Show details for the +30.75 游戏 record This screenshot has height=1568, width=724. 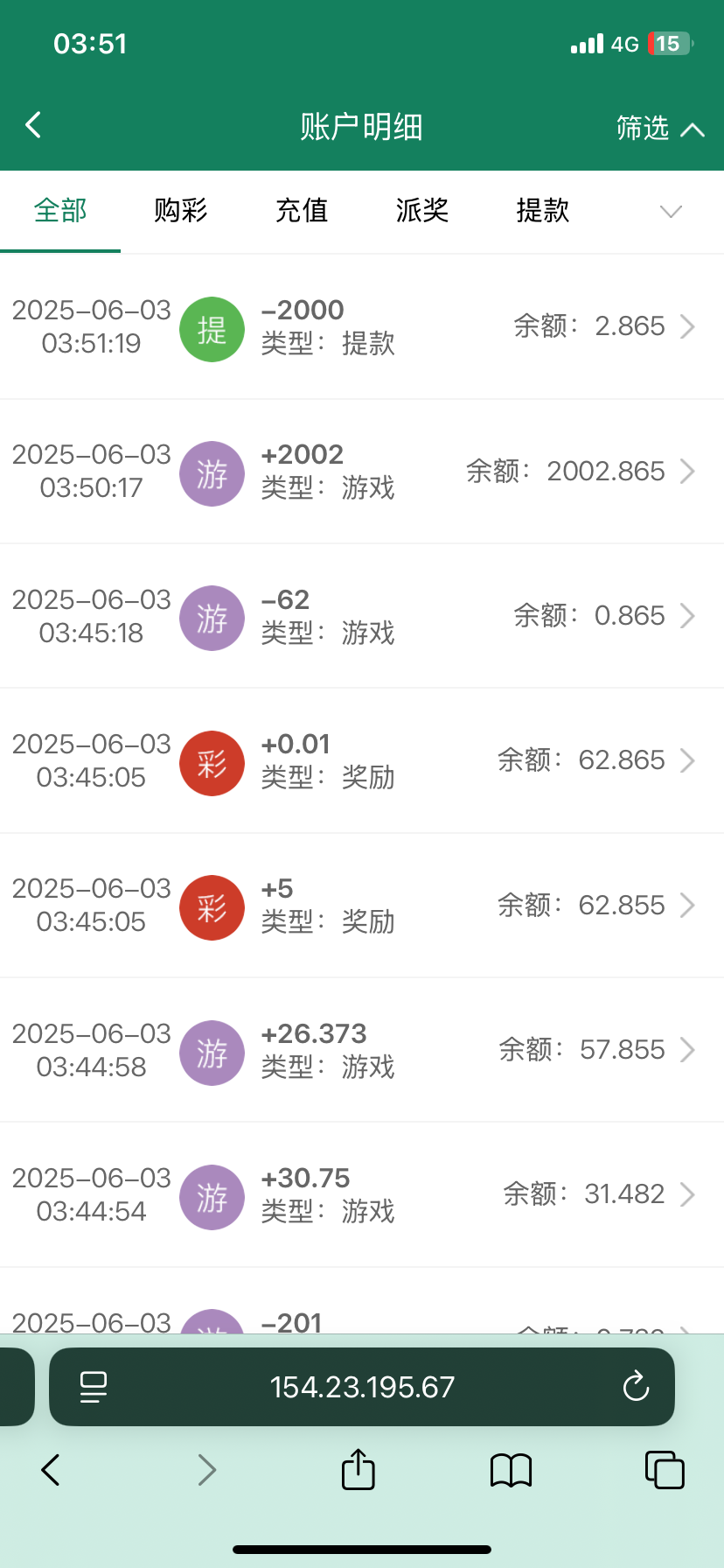click(x=362, y=1194)
